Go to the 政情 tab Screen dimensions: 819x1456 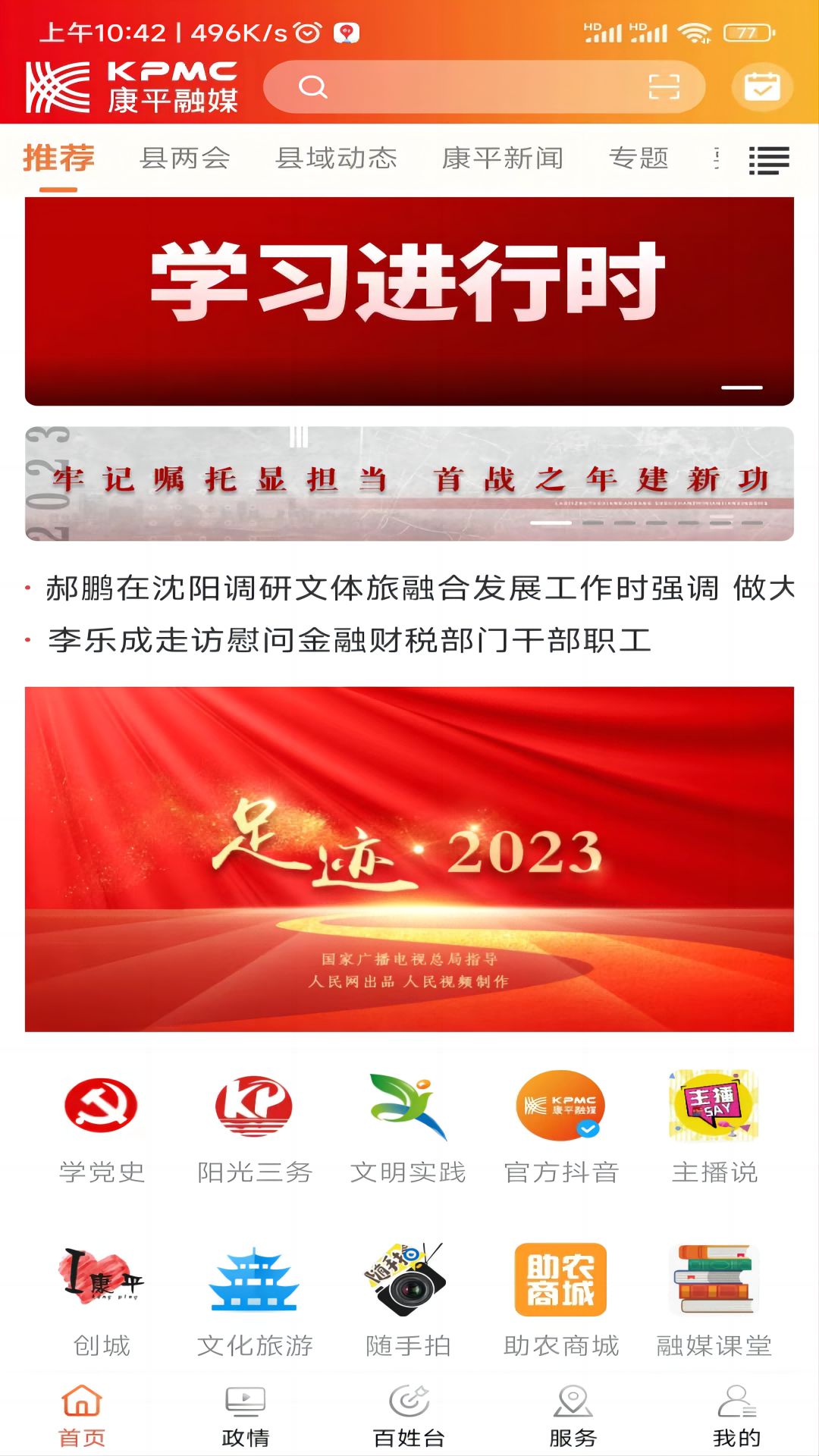(x=246, y=1417)
